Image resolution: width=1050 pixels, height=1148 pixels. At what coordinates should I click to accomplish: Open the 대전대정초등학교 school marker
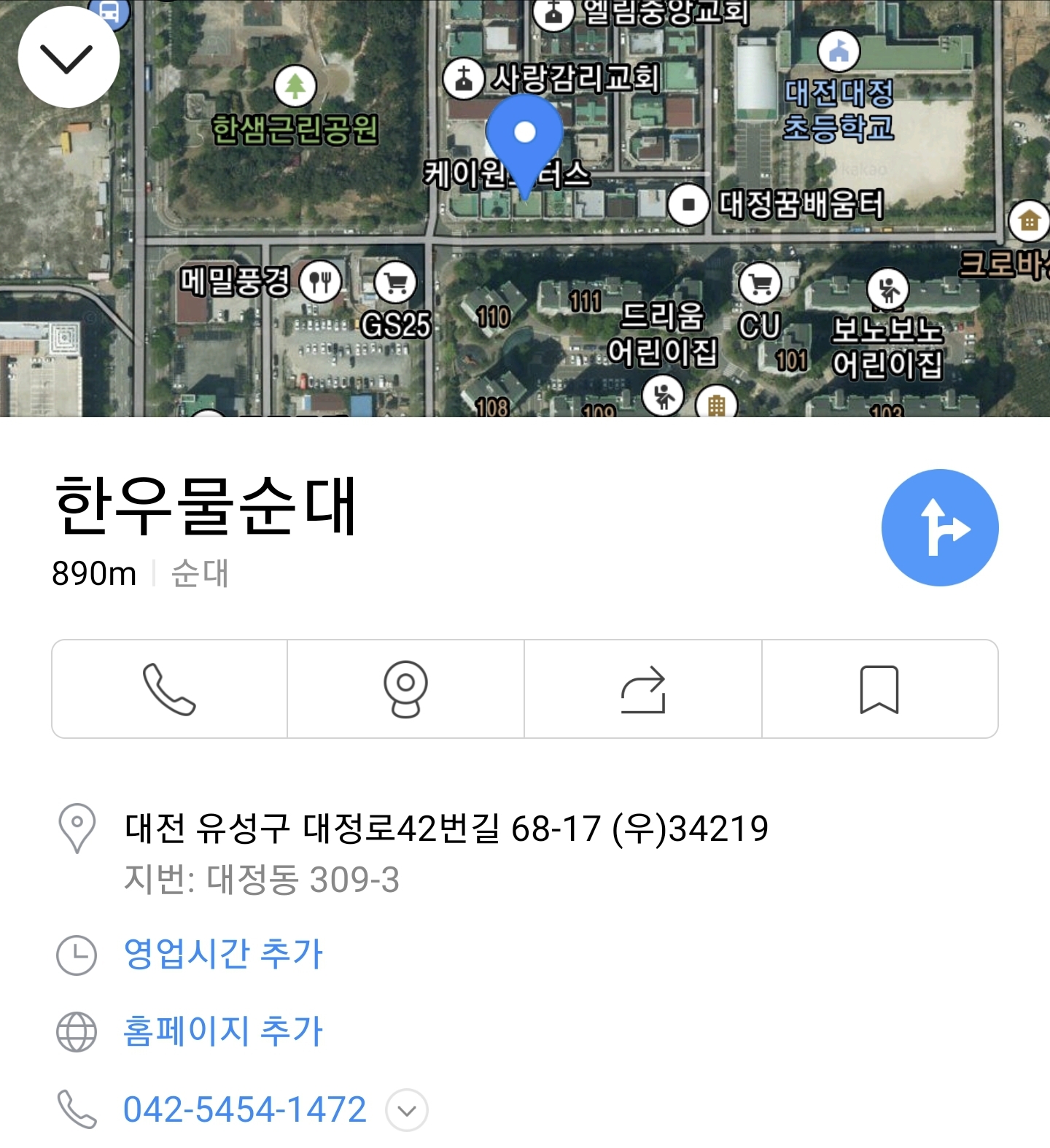coord(840,51)
